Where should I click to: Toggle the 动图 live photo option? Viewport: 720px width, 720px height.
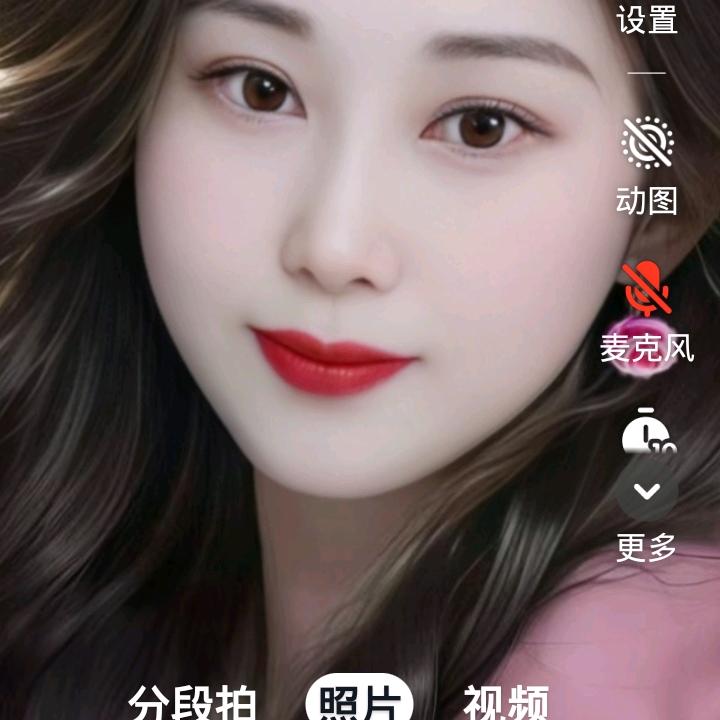(x=647, y=165)
